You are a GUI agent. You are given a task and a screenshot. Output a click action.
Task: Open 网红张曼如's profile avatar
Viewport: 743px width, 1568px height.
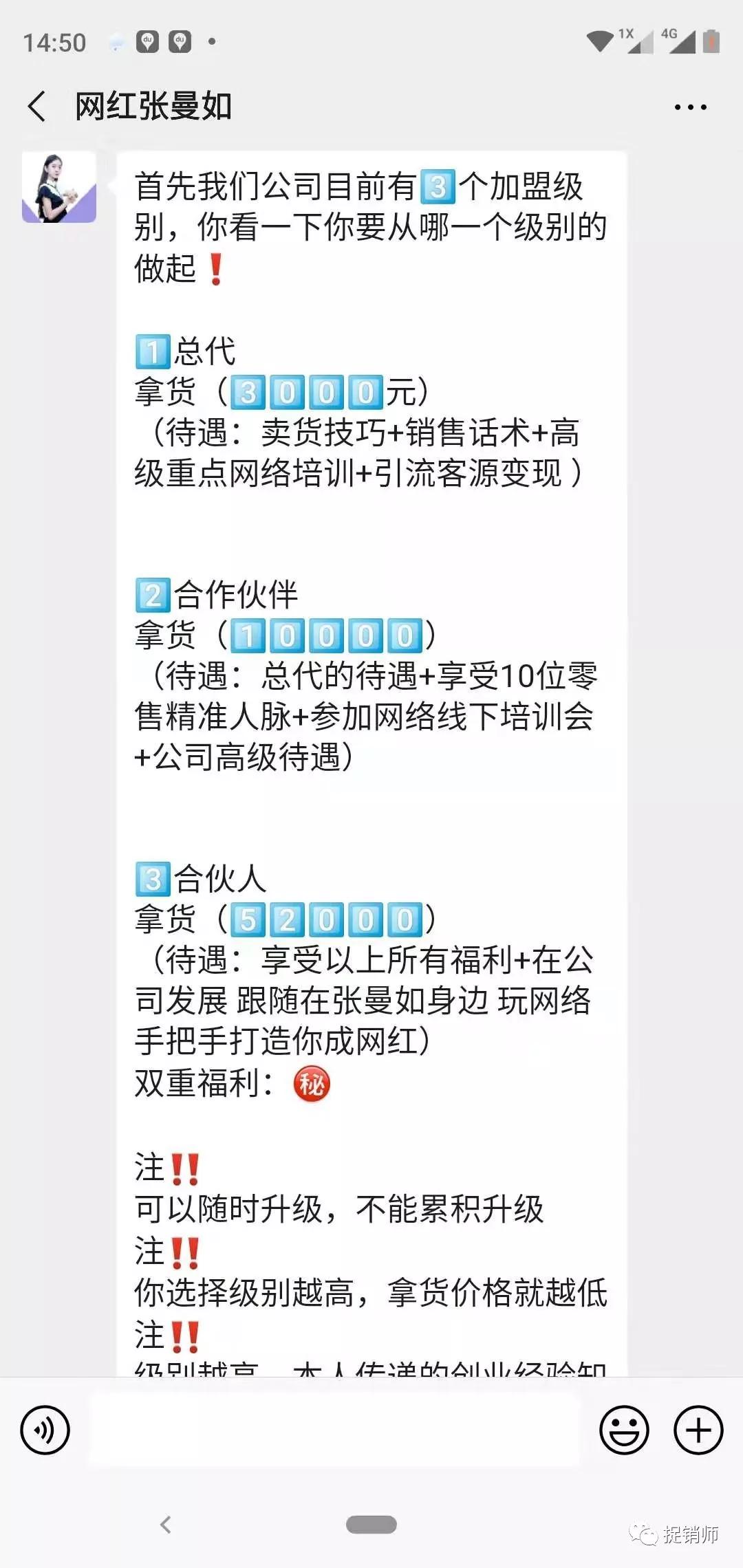click(59, 187)
